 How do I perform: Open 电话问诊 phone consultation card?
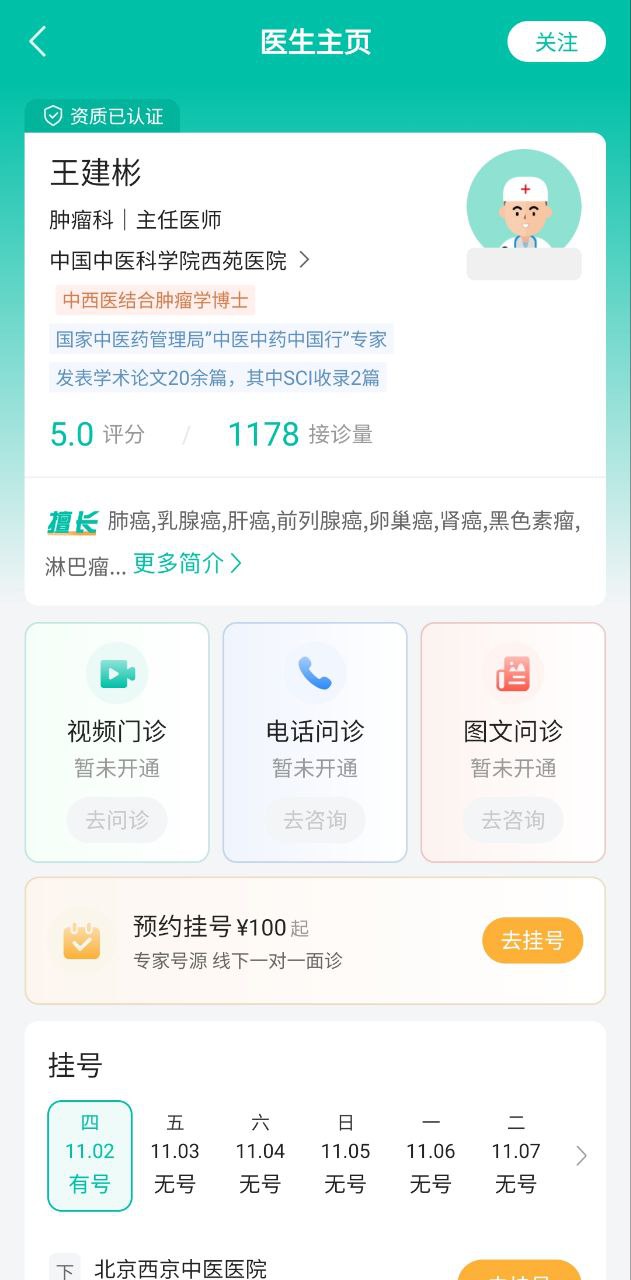pos(315,742)
